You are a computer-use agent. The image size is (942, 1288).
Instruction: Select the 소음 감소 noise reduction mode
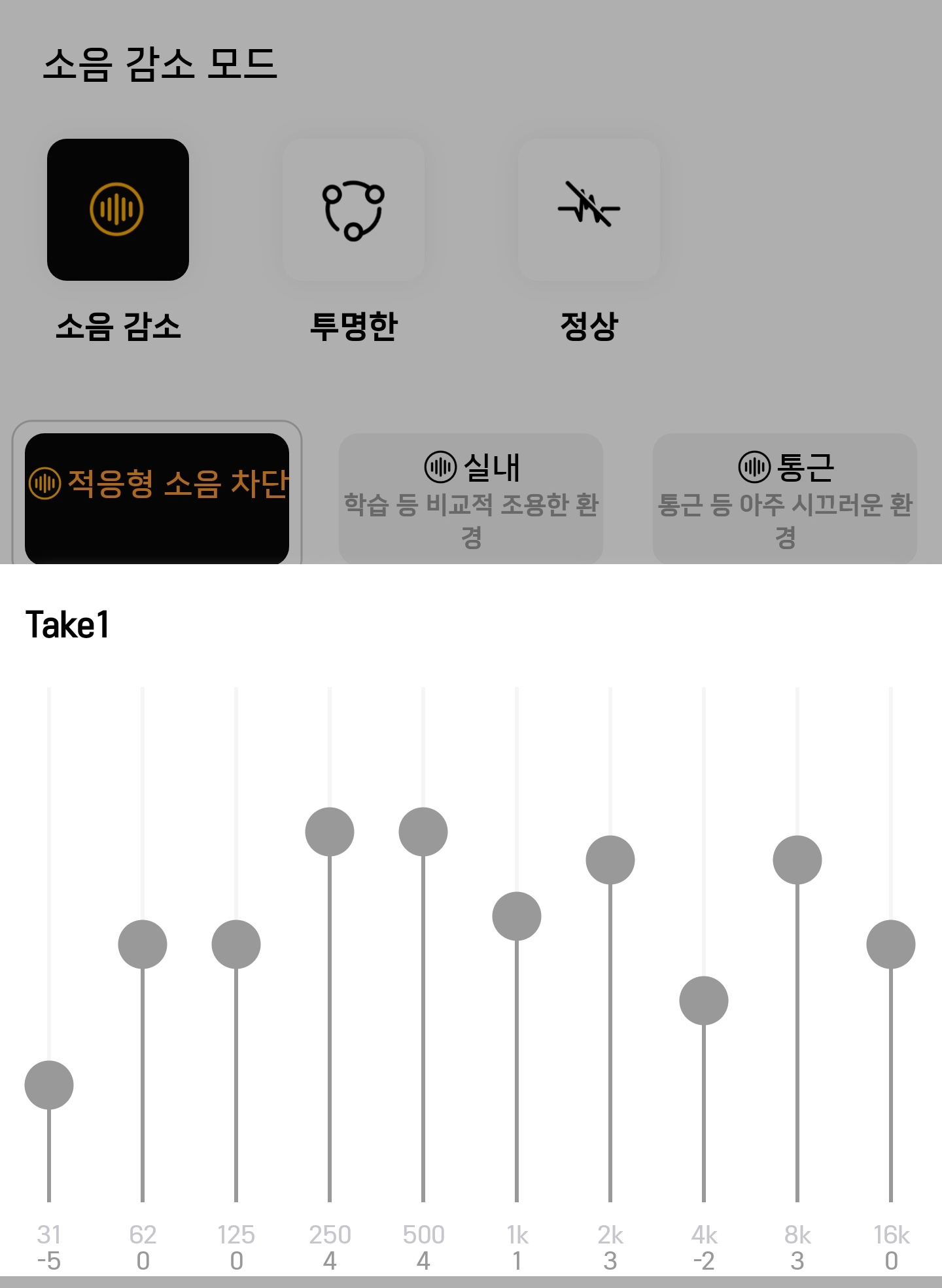point(118,209)
